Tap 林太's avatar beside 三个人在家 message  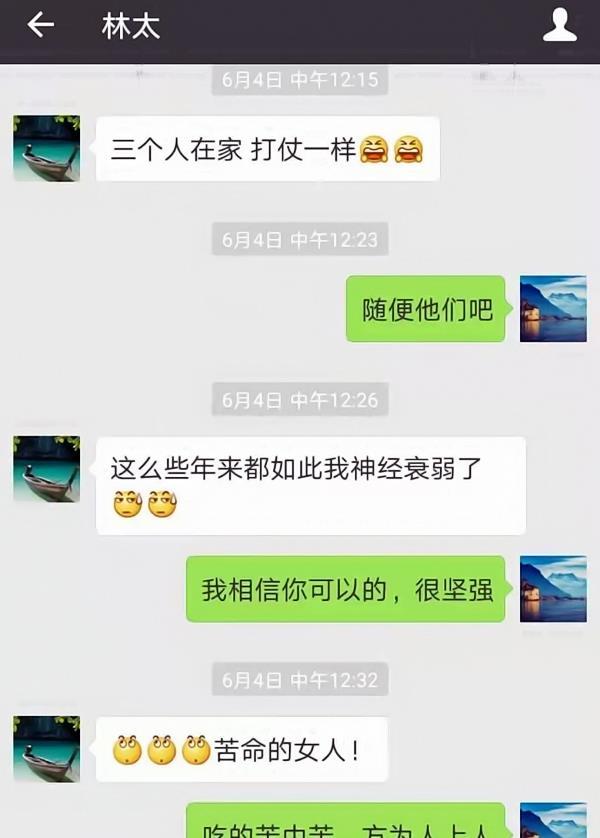pyautogui.click(x=46, y=148)
